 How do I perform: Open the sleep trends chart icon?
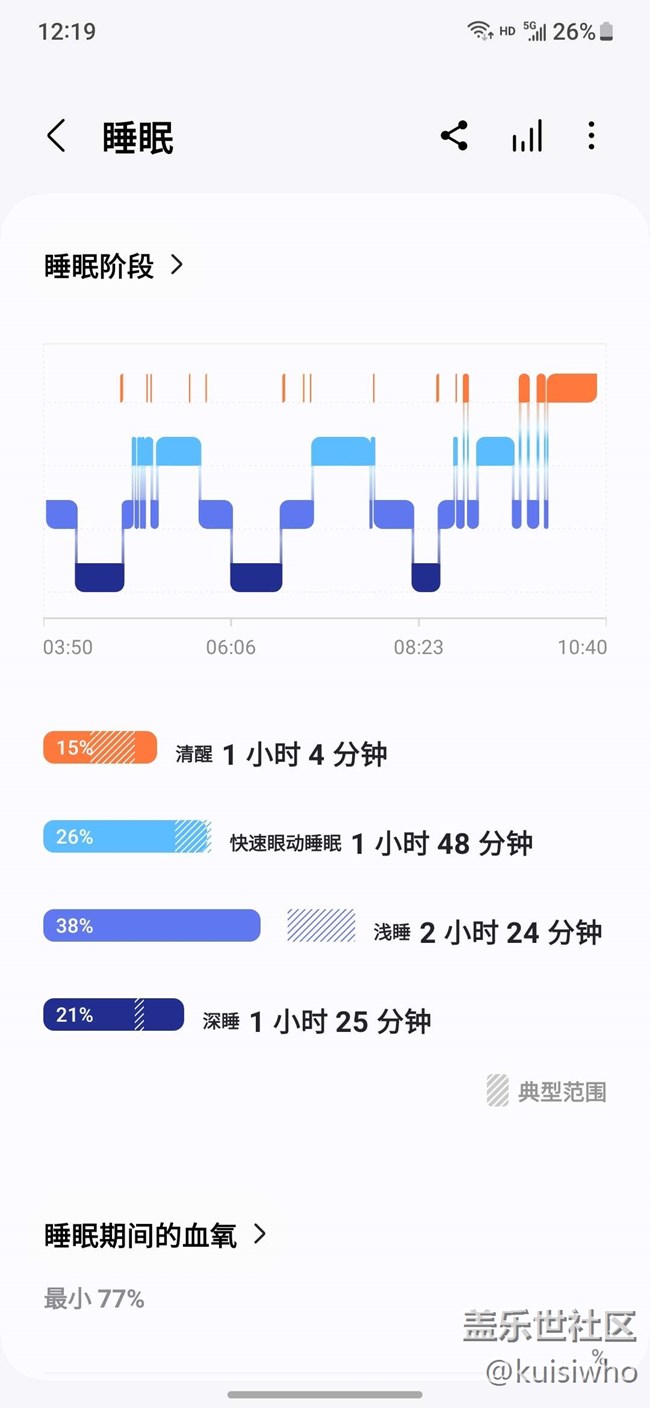tap(527, 136)
